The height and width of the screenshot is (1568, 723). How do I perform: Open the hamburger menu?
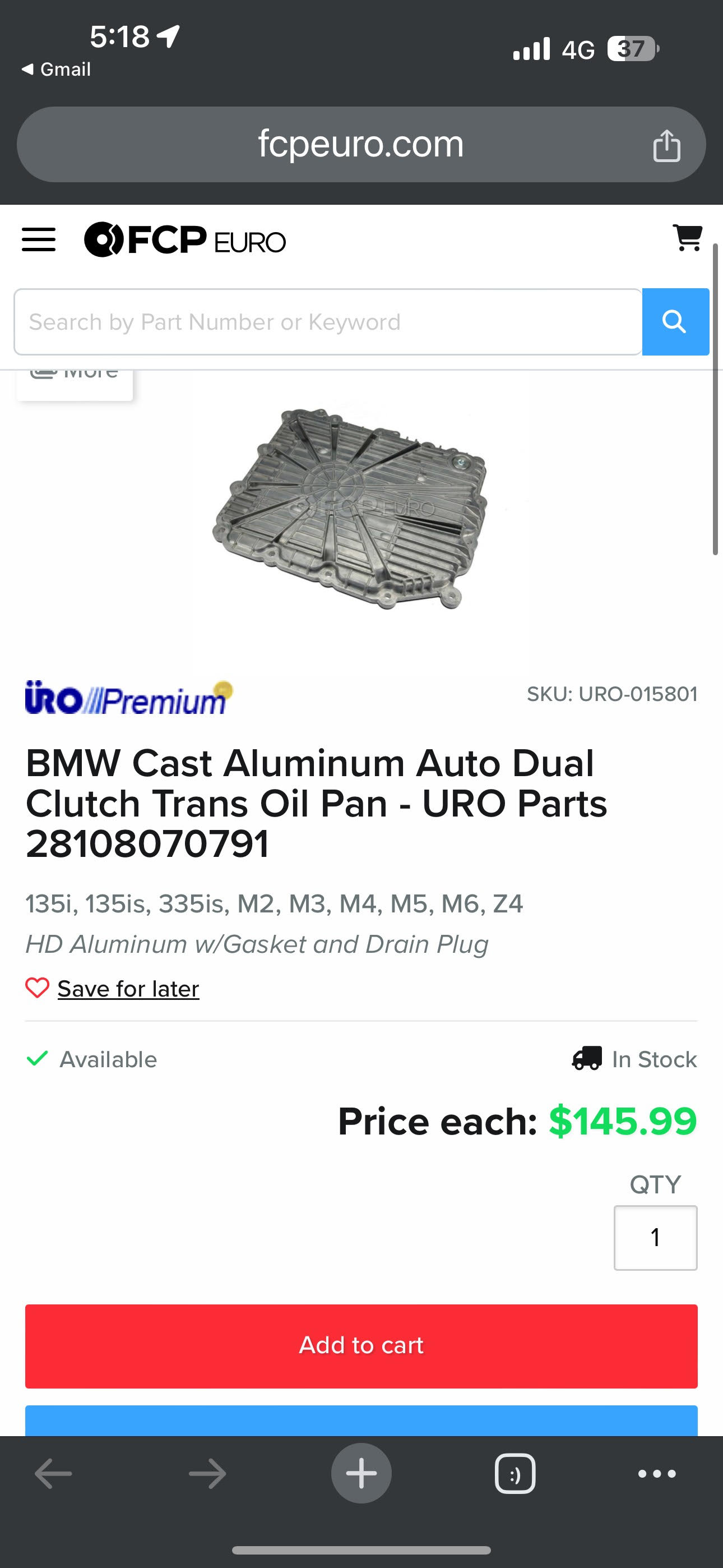coord(38,240)
